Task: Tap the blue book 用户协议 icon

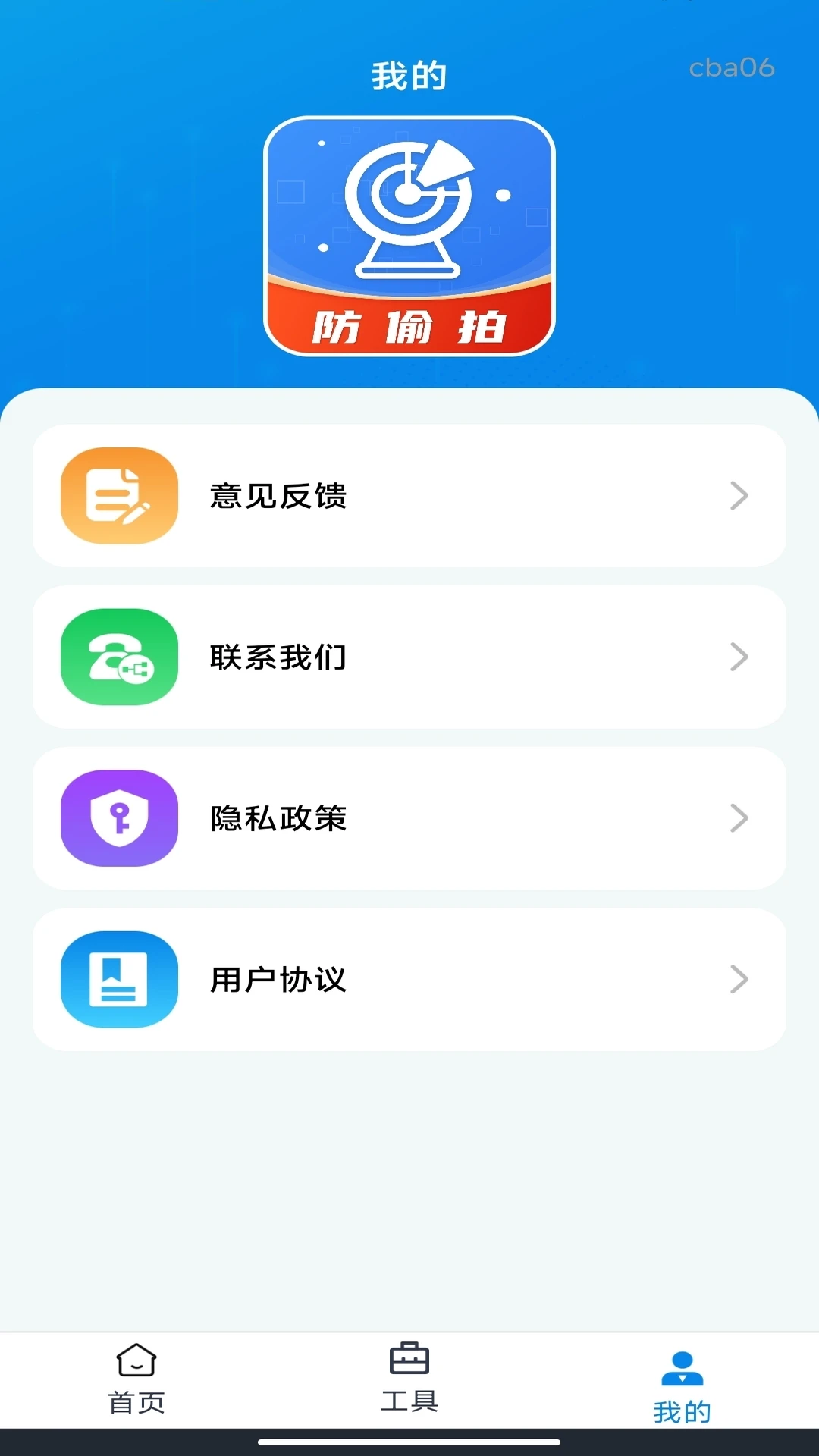Action: point(118,979)
